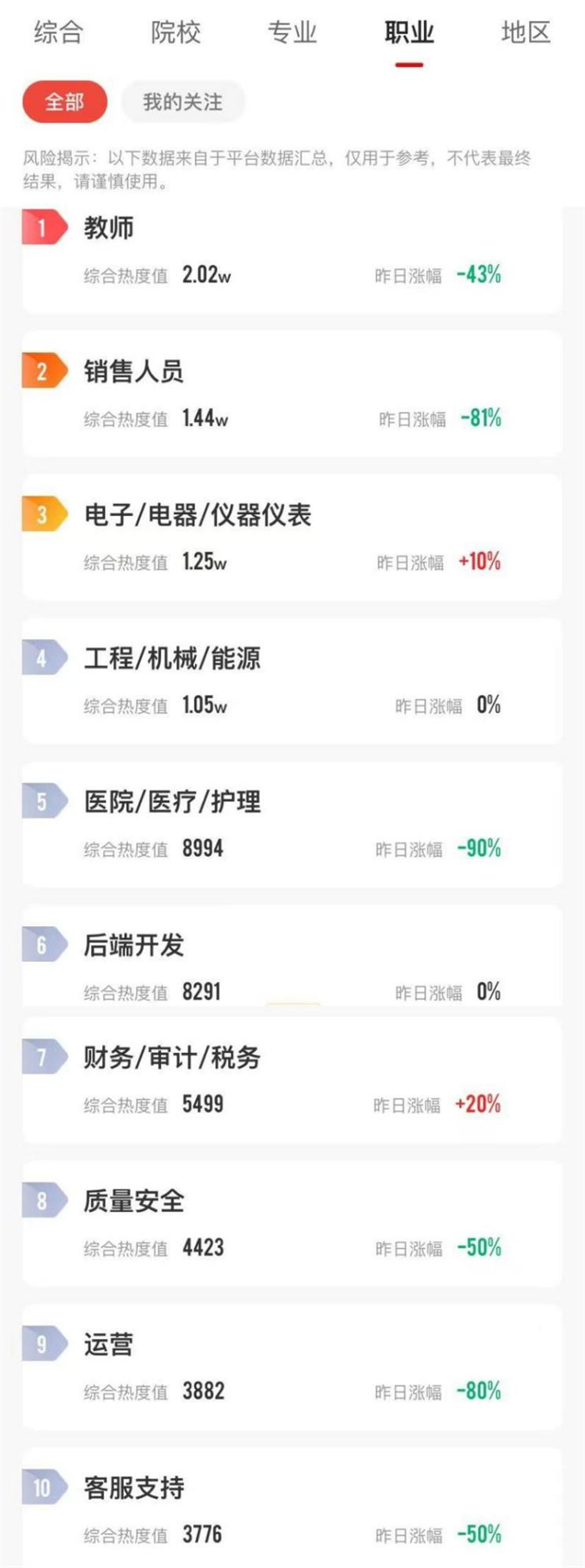This screenshot has height=1568, width=585.
Task: Open the 专业 tab
Action: [x=292, y=33]
